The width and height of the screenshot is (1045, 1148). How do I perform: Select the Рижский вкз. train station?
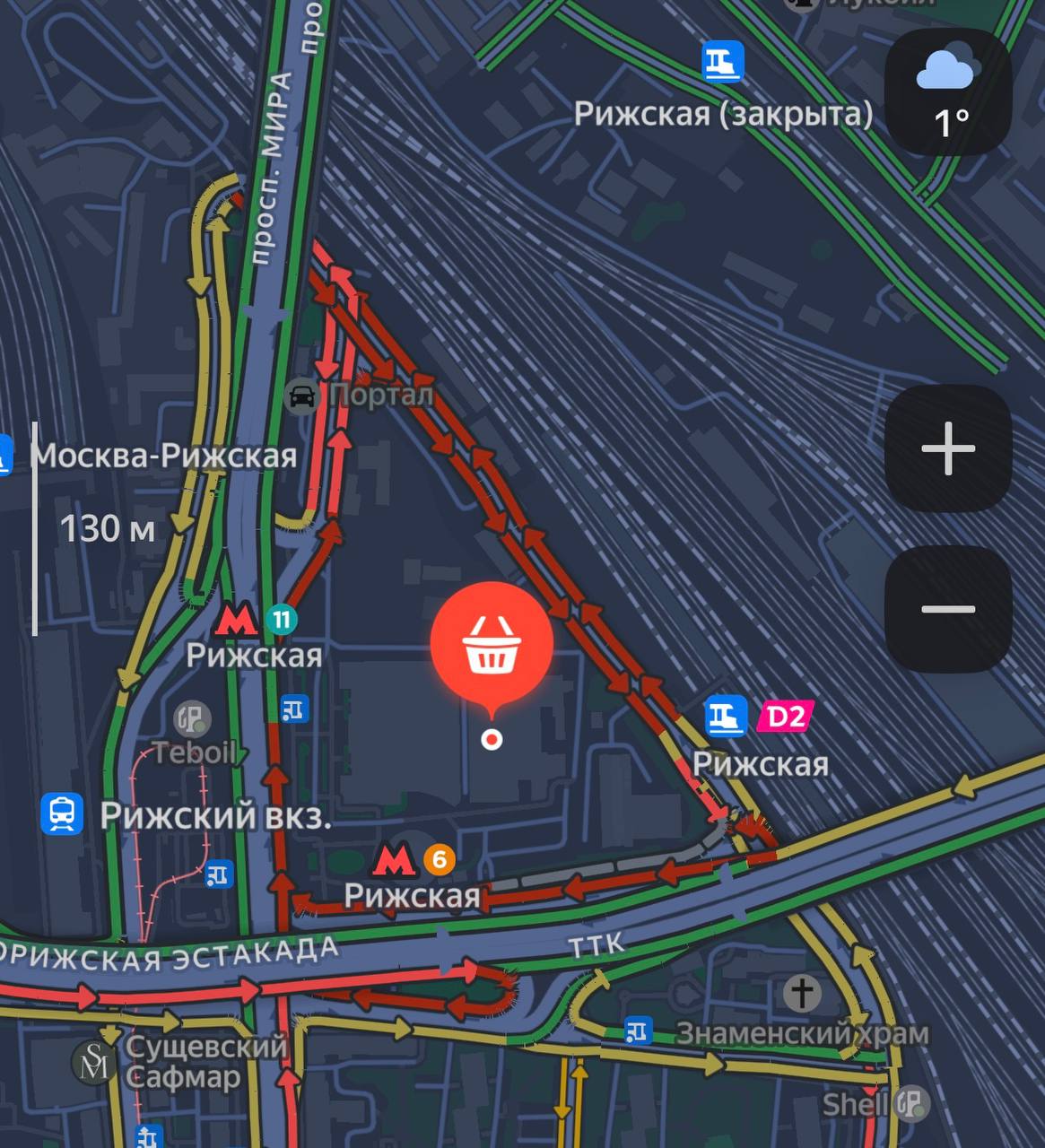pos(62,814)
